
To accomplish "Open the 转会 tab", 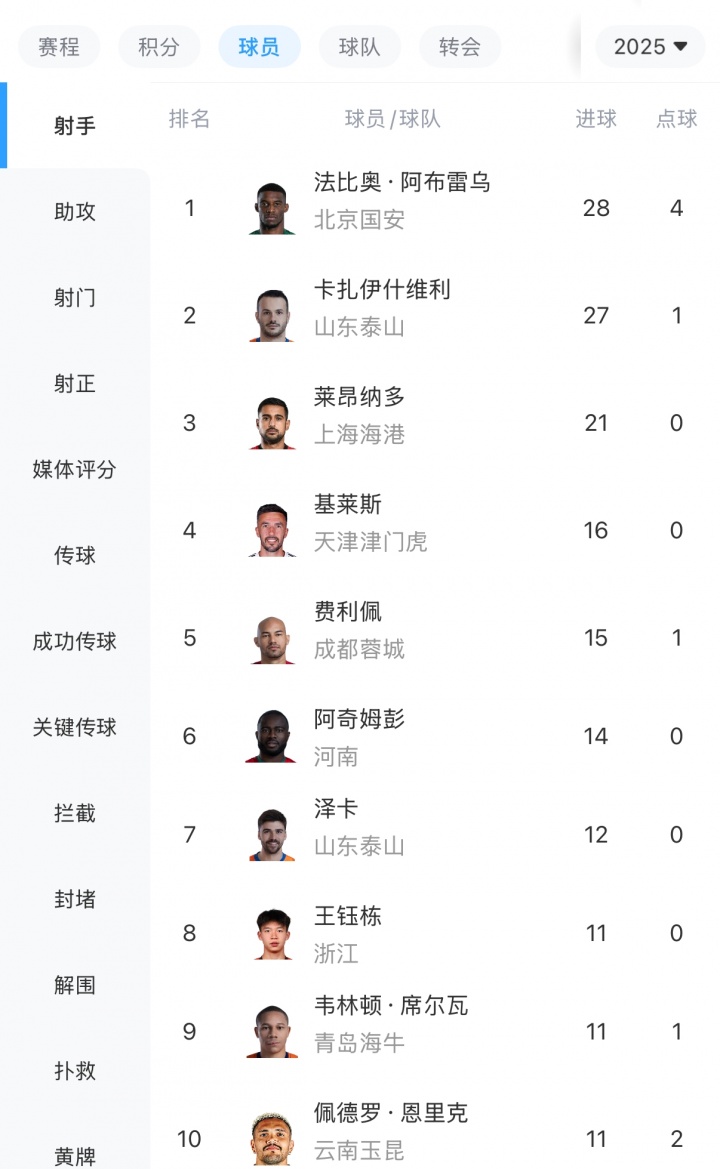I will coord(459,47).
